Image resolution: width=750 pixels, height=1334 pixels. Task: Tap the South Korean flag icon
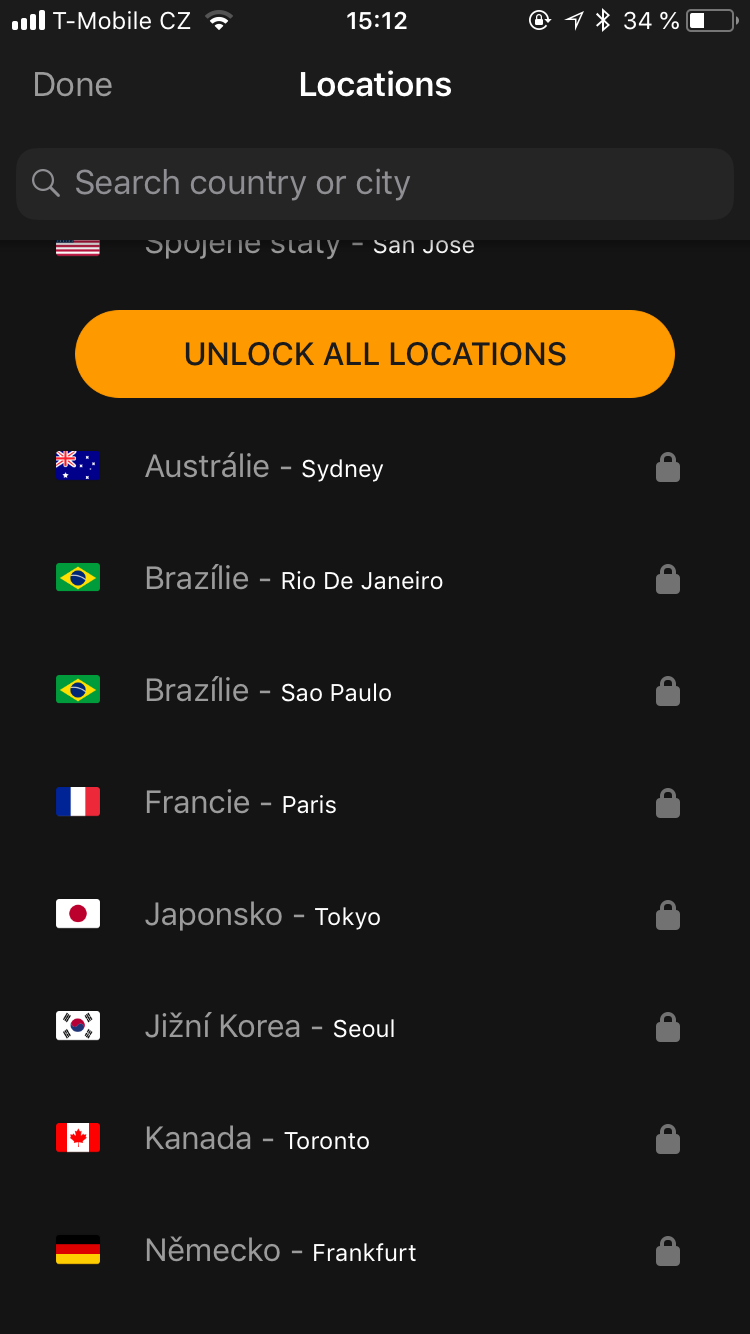(x=78, y=1025)
